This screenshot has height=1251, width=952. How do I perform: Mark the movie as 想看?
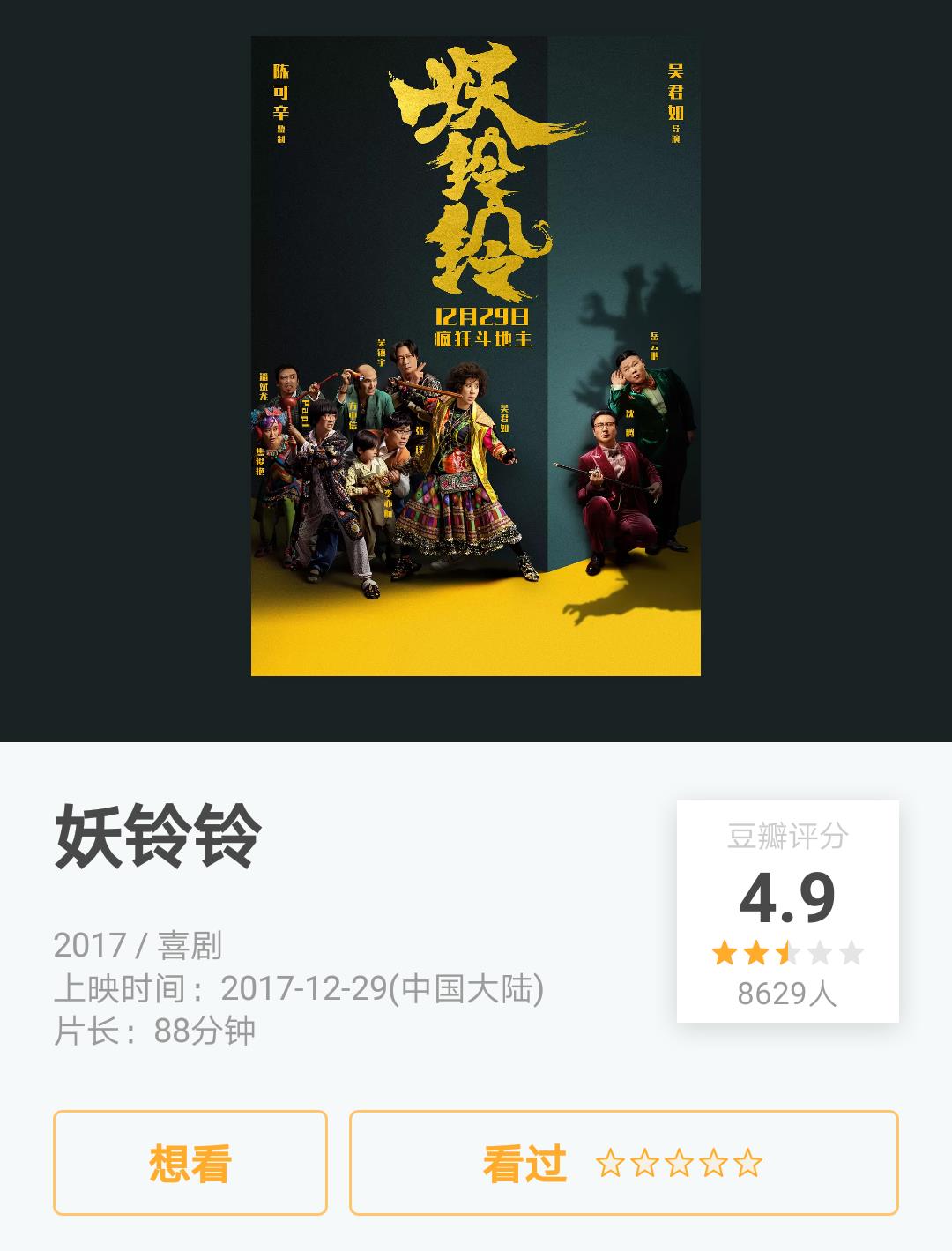click(x=190, y=1163)
